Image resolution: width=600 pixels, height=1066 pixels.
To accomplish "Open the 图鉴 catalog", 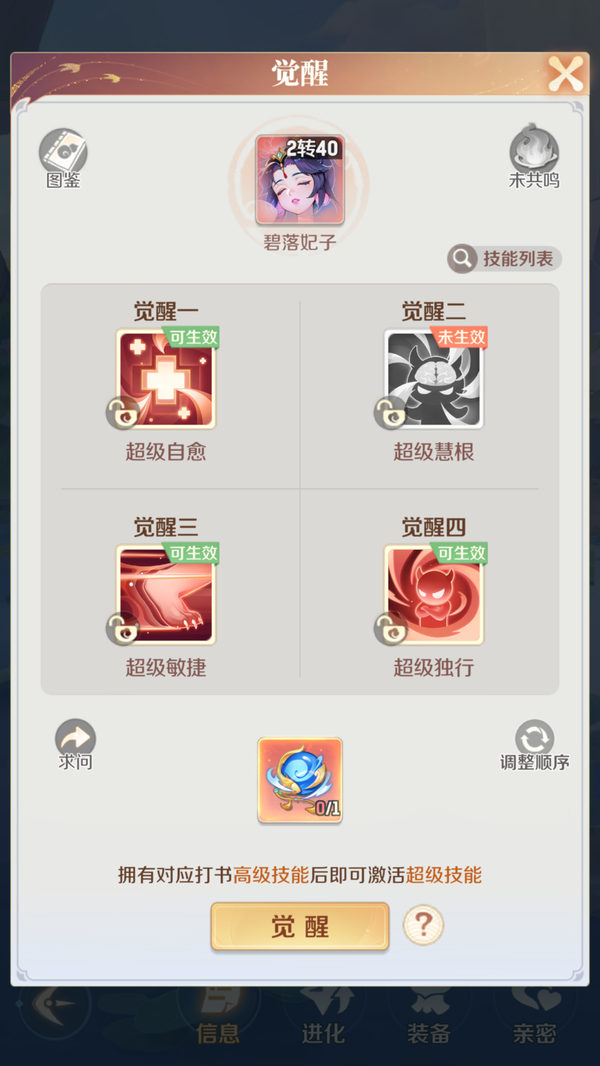I will (x=63, y=154).
